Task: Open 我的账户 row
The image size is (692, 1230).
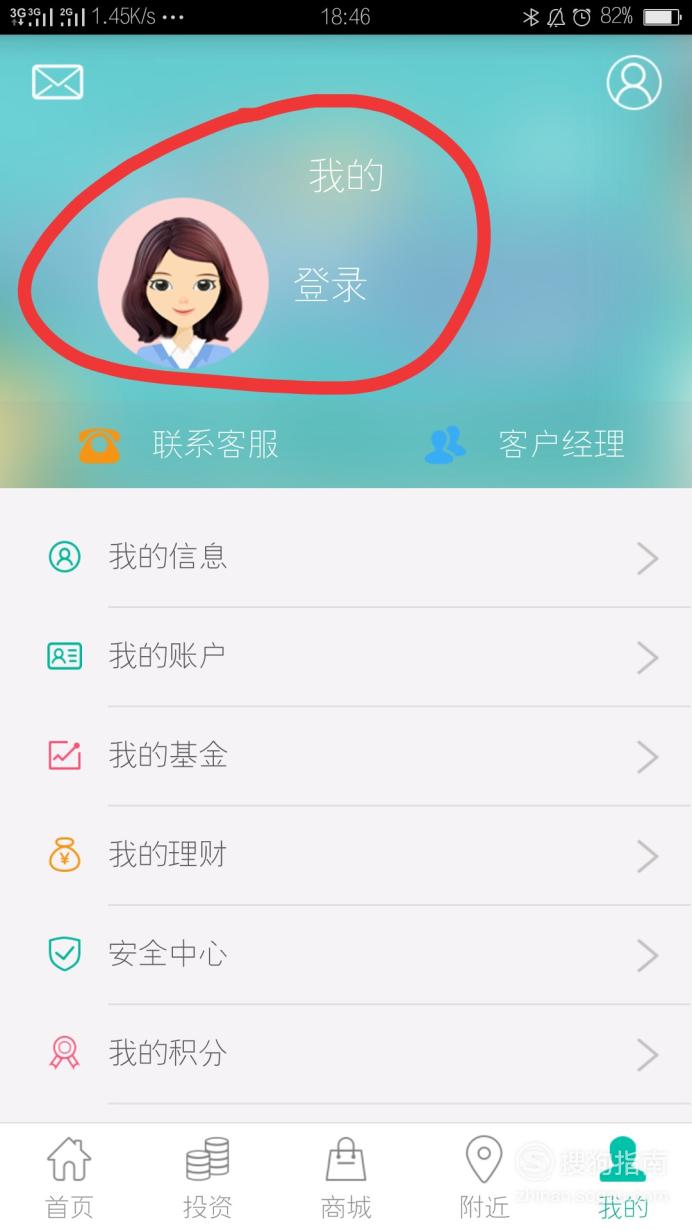Action: coord(346,656)
